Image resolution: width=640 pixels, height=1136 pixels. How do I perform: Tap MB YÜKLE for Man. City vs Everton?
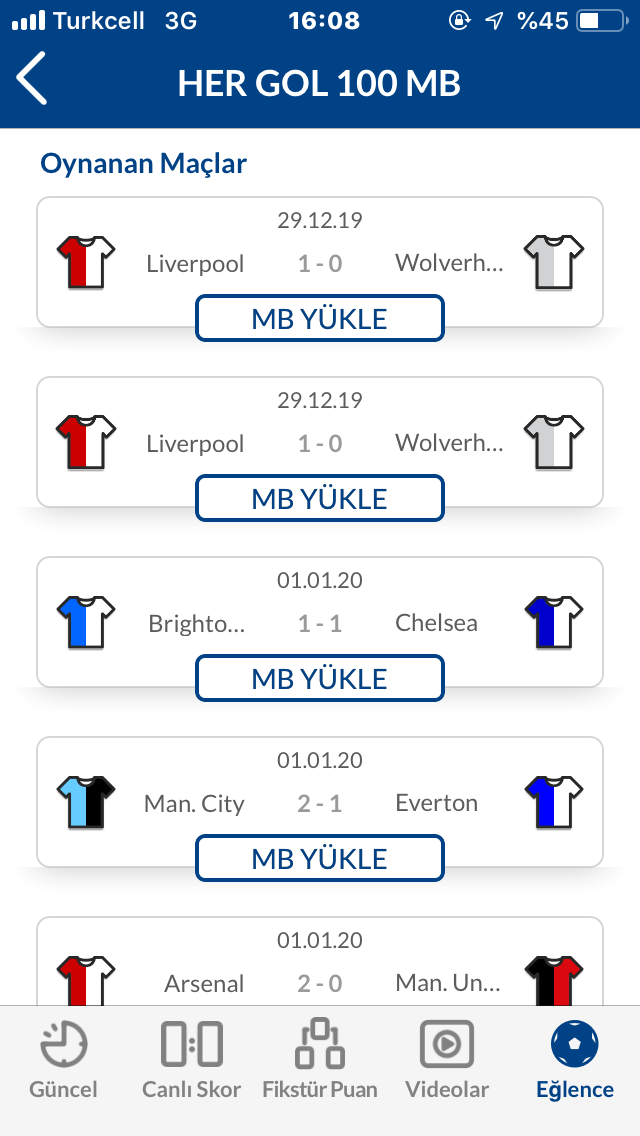[x=320, y=859]
